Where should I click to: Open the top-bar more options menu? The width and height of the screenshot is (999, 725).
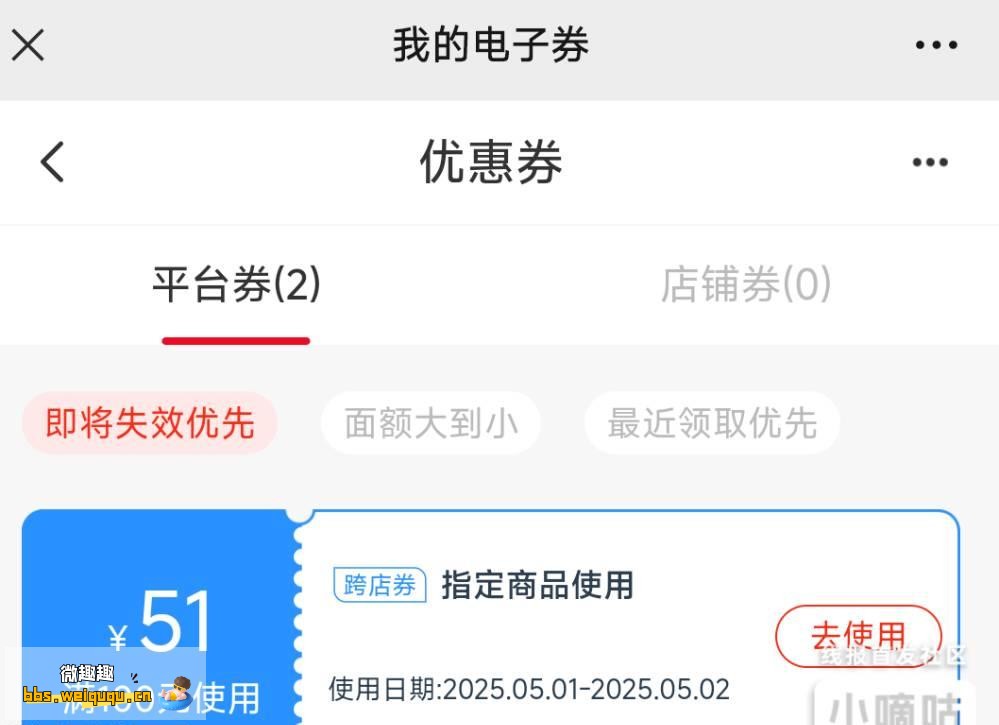coord(936,45)
